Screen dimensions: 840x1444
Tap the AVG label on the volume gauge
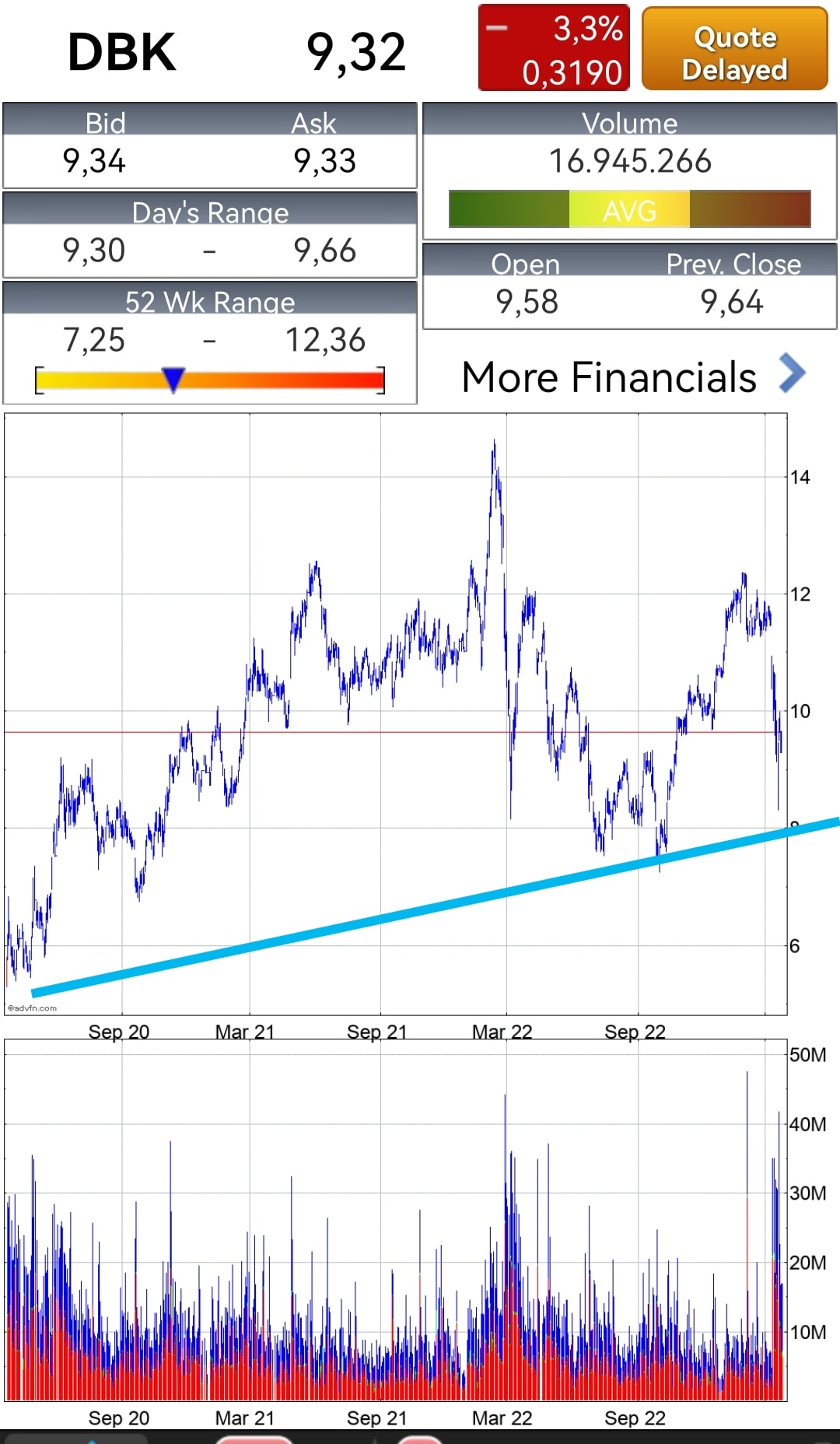[x=631, y=210]
